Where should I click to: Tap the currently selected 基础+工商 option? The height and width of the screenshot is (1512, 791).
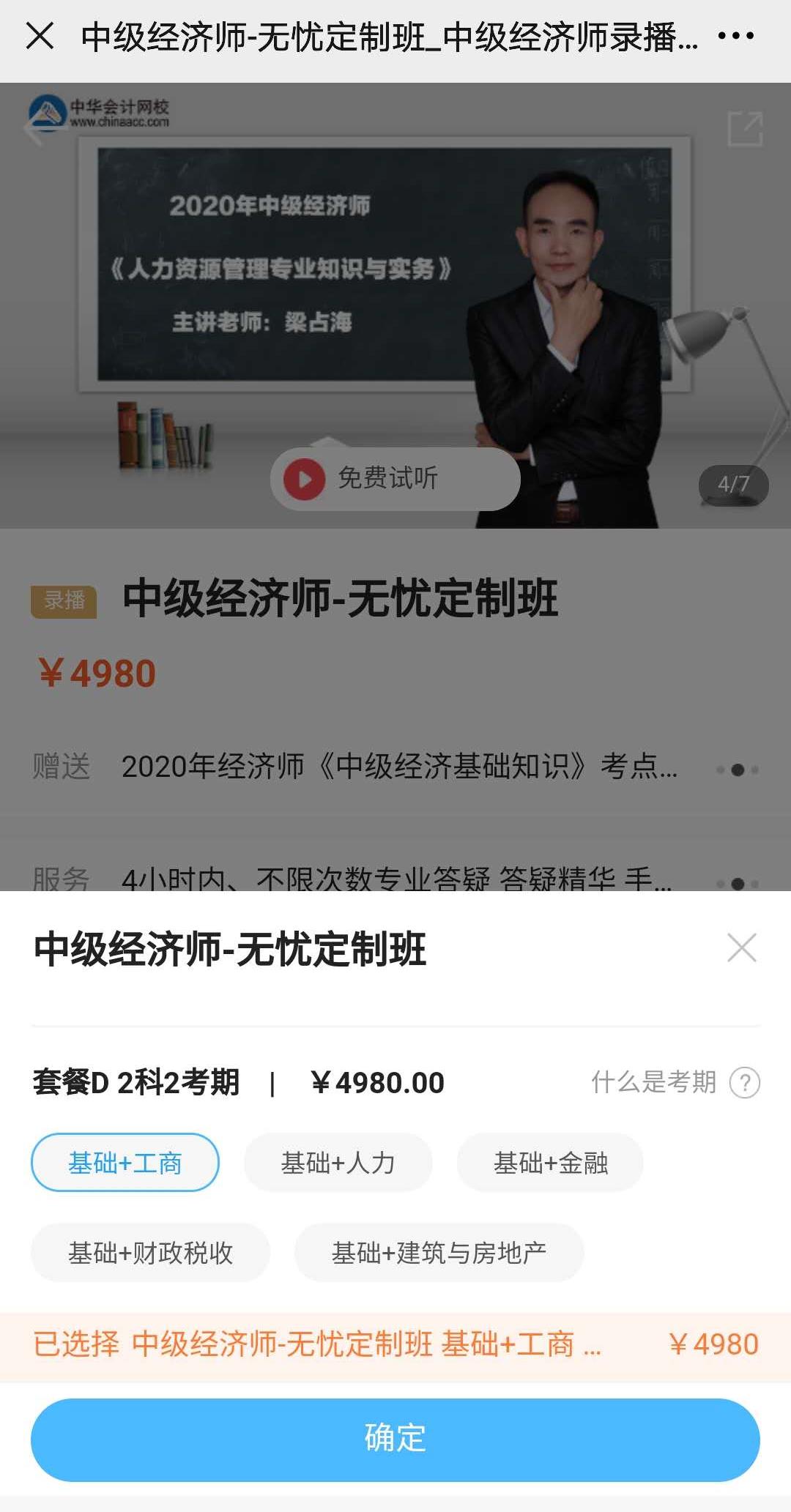[x=125, y=1162]
